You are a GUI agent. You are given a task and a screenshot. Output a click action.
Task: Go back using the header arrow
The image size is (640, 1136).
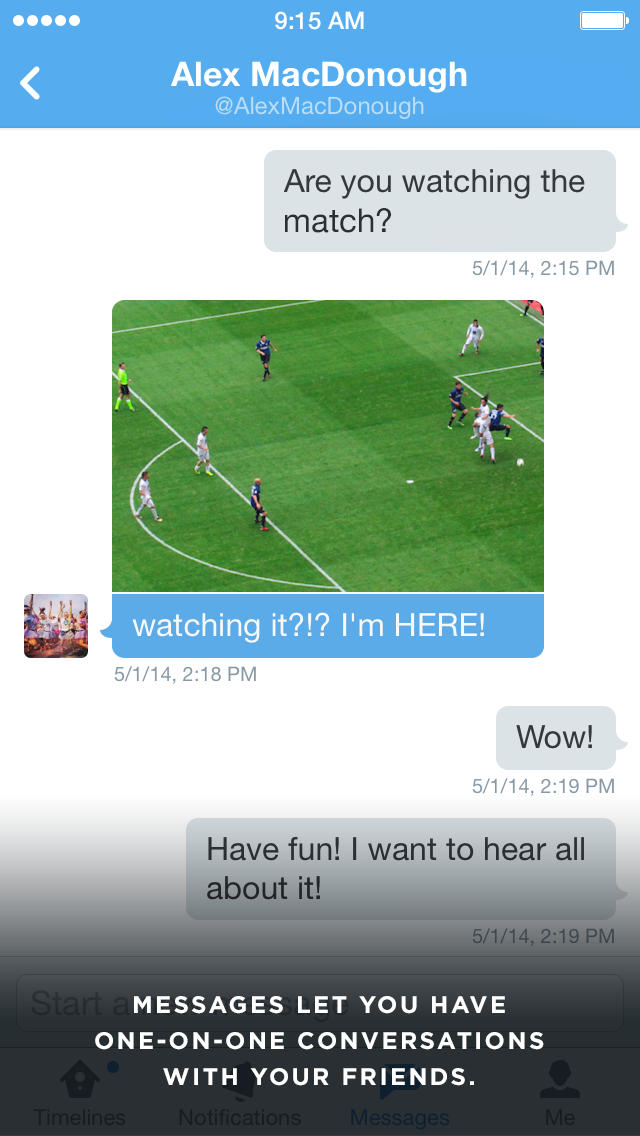tap(31, 83)
